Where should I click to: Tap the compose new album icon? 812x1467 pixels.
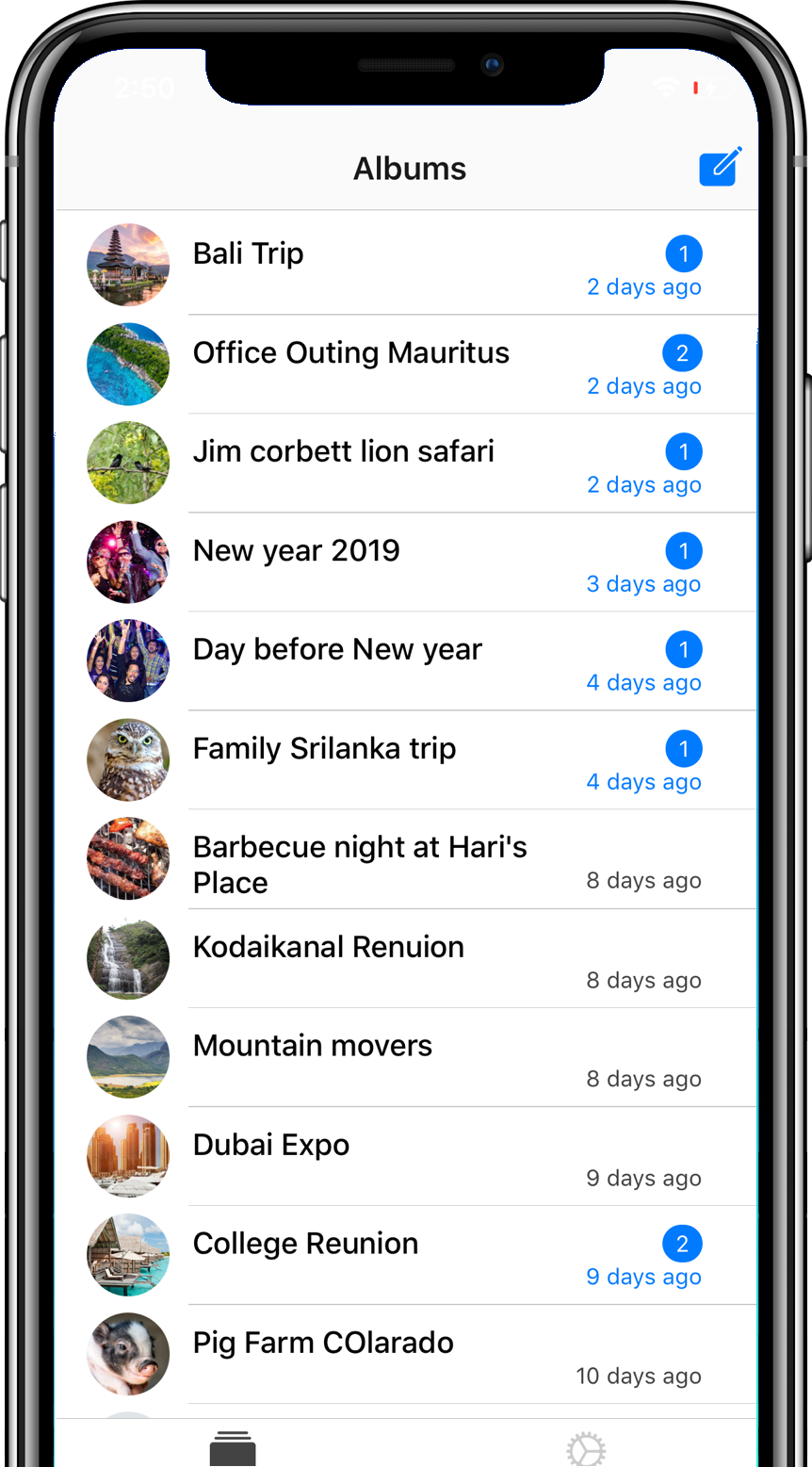click(721, 167)
